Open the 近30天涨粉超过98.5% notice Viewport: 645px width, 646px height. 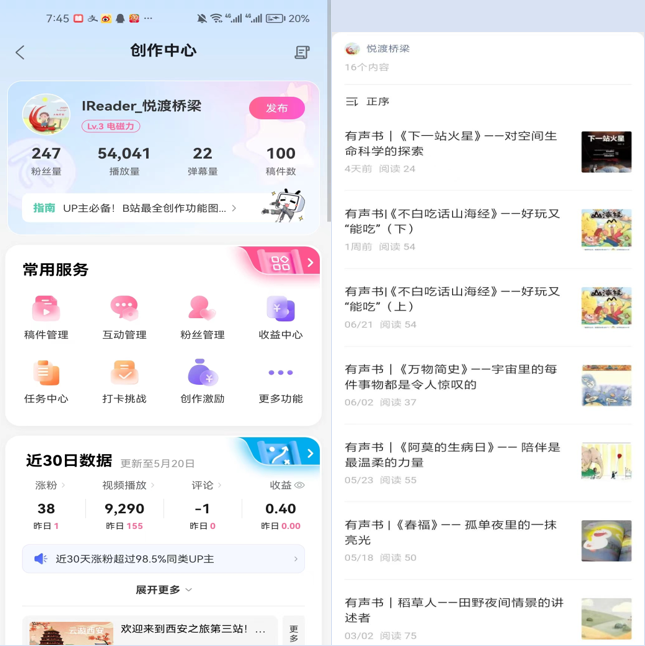163,559
